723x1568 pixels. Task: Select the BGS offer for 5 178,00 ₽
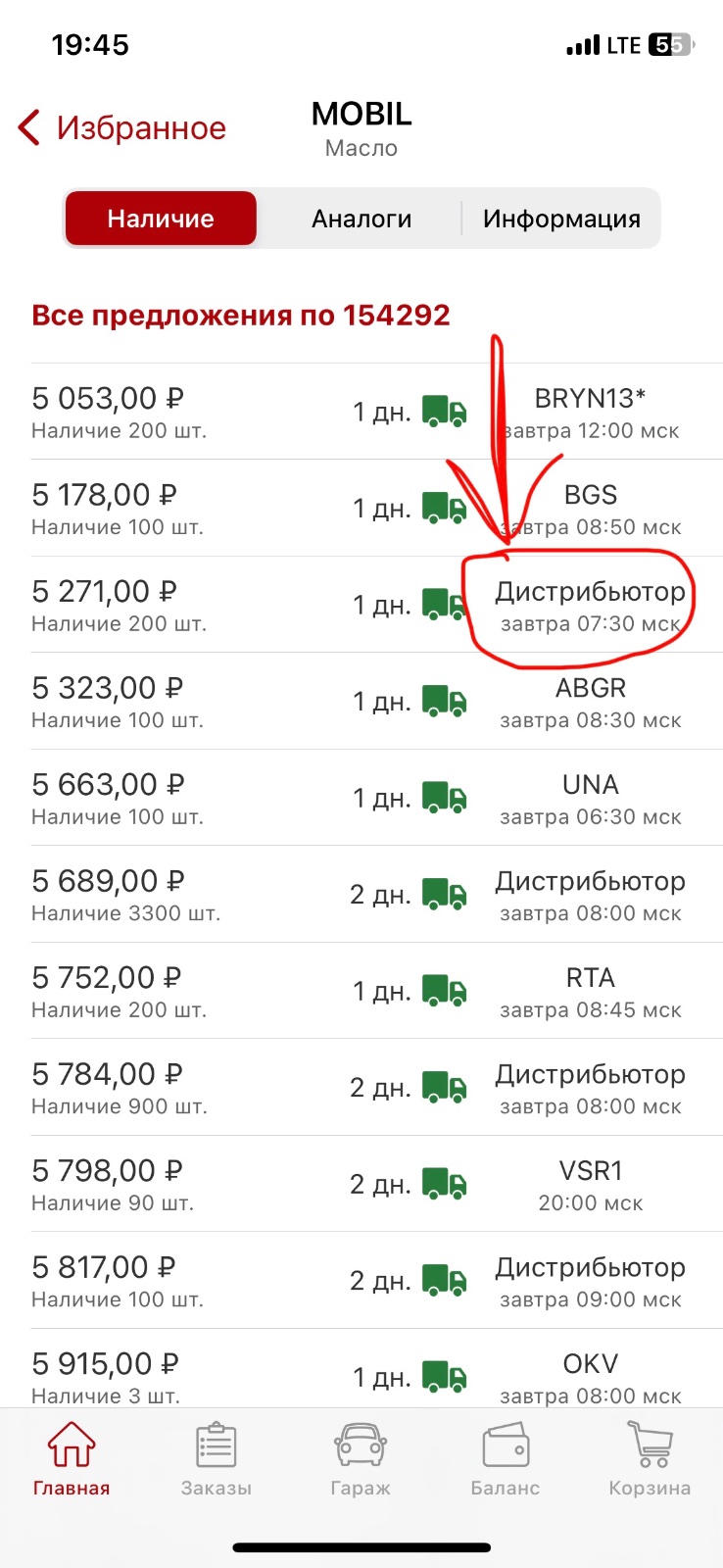[377, 509]
